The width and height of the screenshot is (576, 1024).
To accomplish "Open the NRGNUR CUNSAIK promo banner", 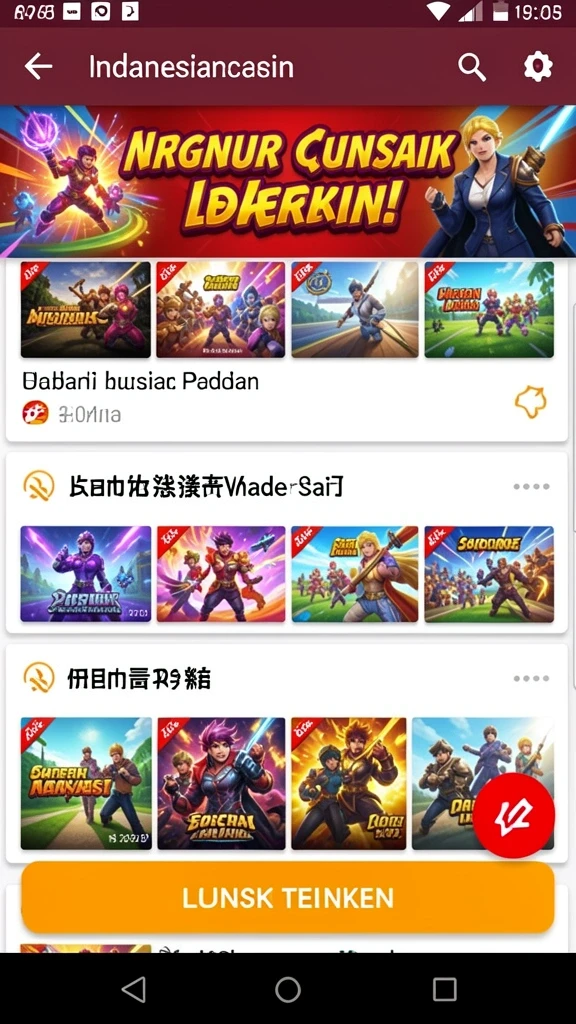I will click(288, 181).
